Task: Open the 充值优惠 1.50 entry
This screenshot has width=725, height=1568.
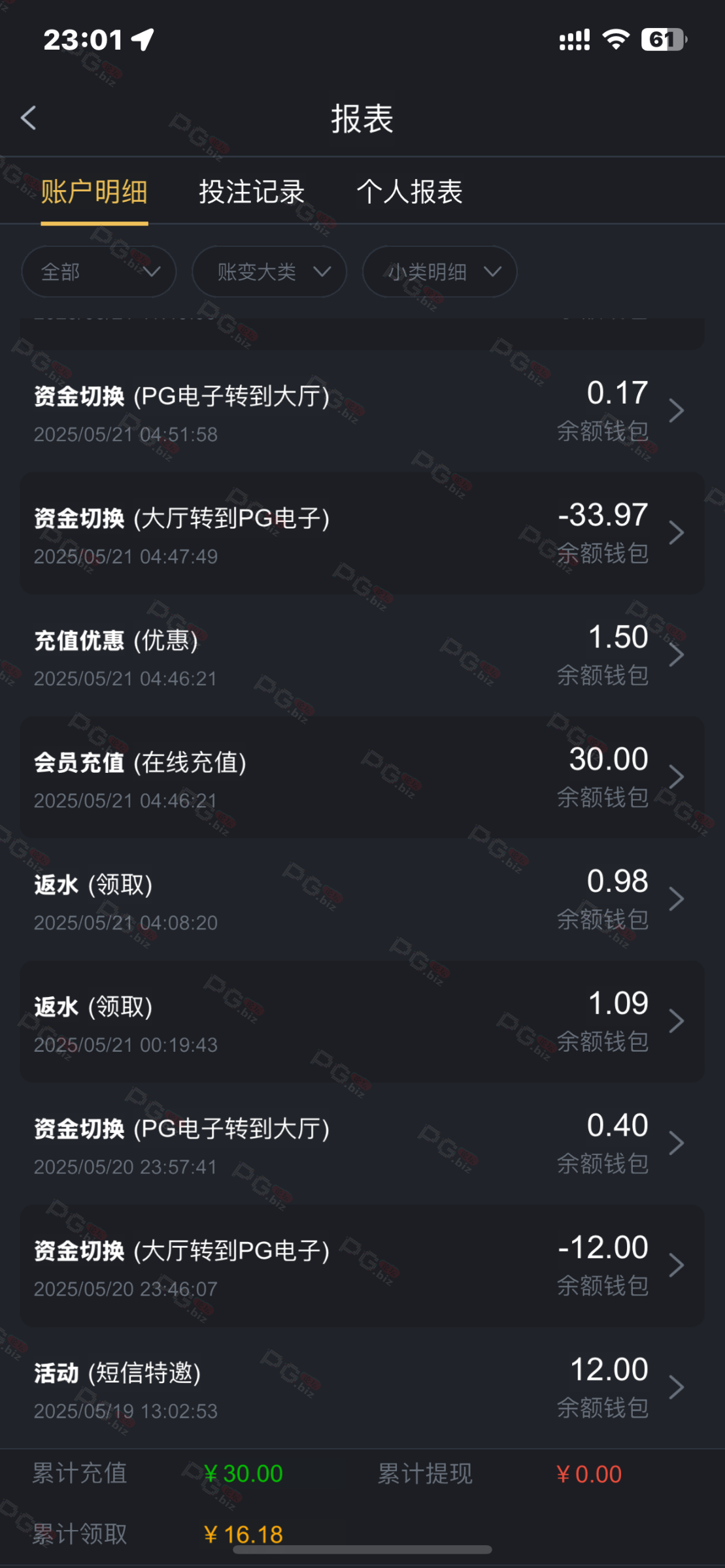Action: (x=362, y=655)
